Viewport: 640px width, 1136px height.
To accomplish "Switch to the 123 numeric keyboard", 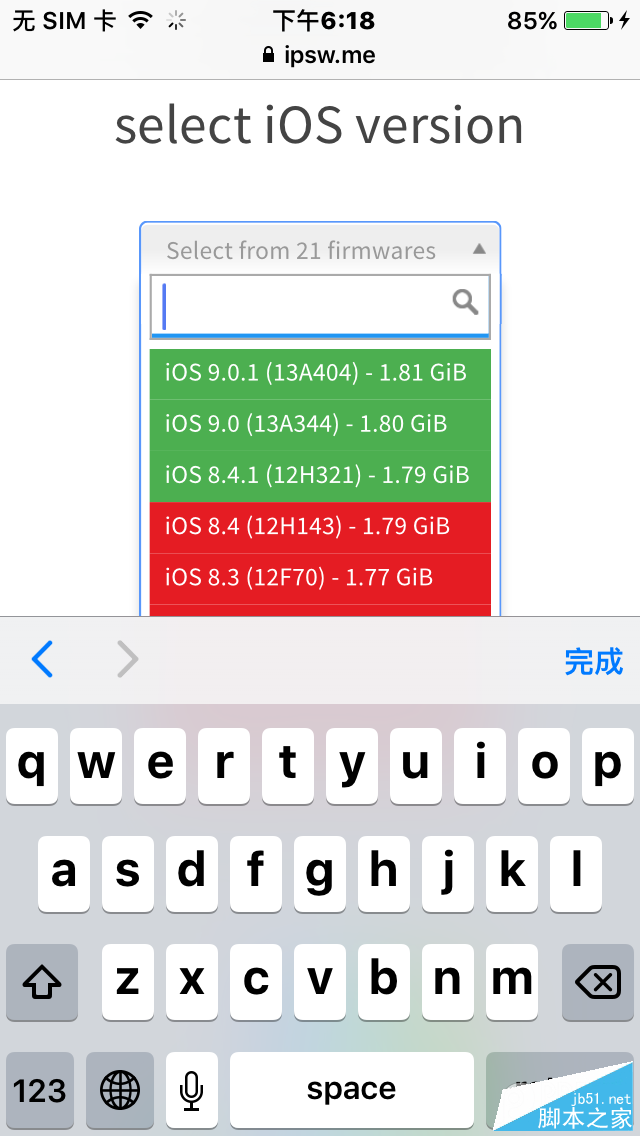I will (x=40, y=1089).
